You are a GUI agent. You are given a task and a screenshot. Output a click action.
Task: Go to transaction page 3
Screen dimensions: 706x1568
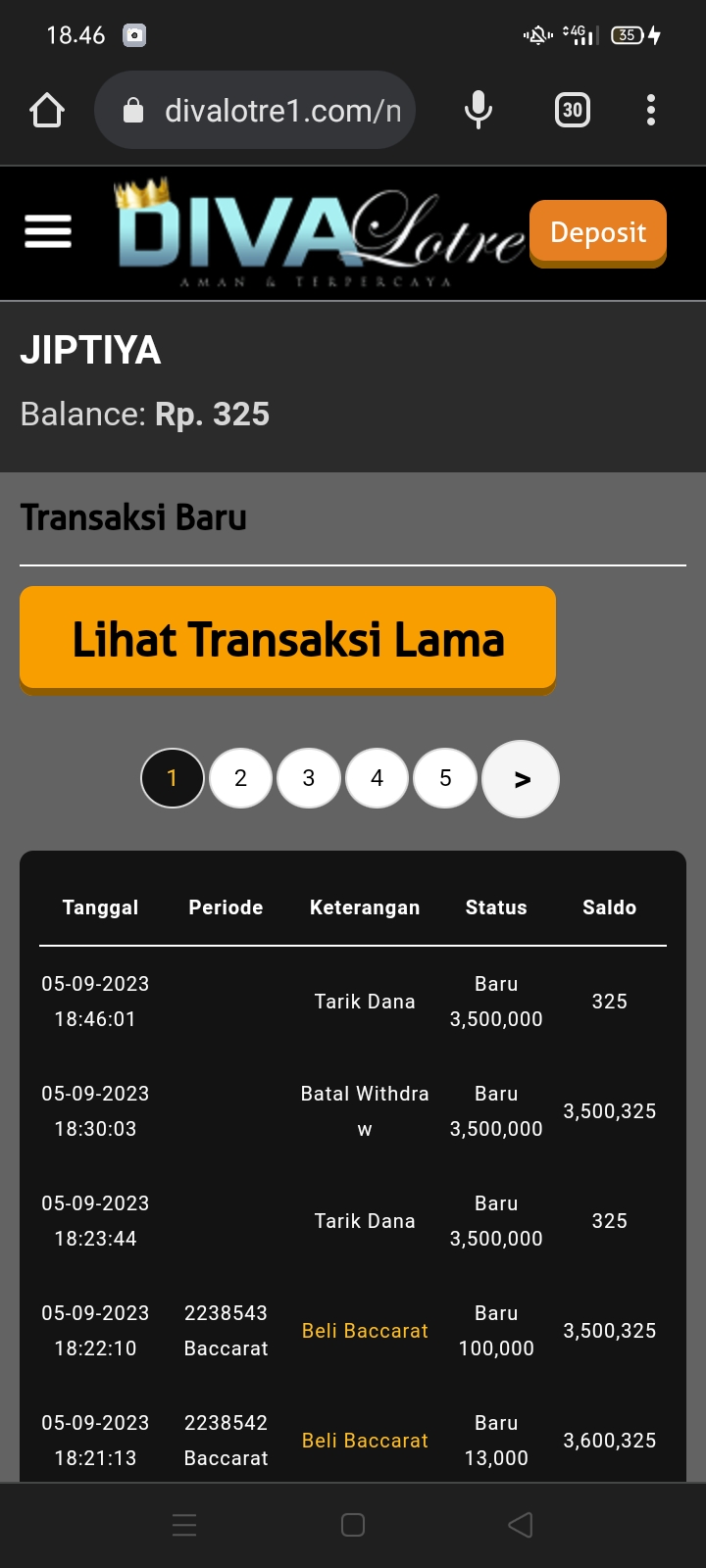309,778
